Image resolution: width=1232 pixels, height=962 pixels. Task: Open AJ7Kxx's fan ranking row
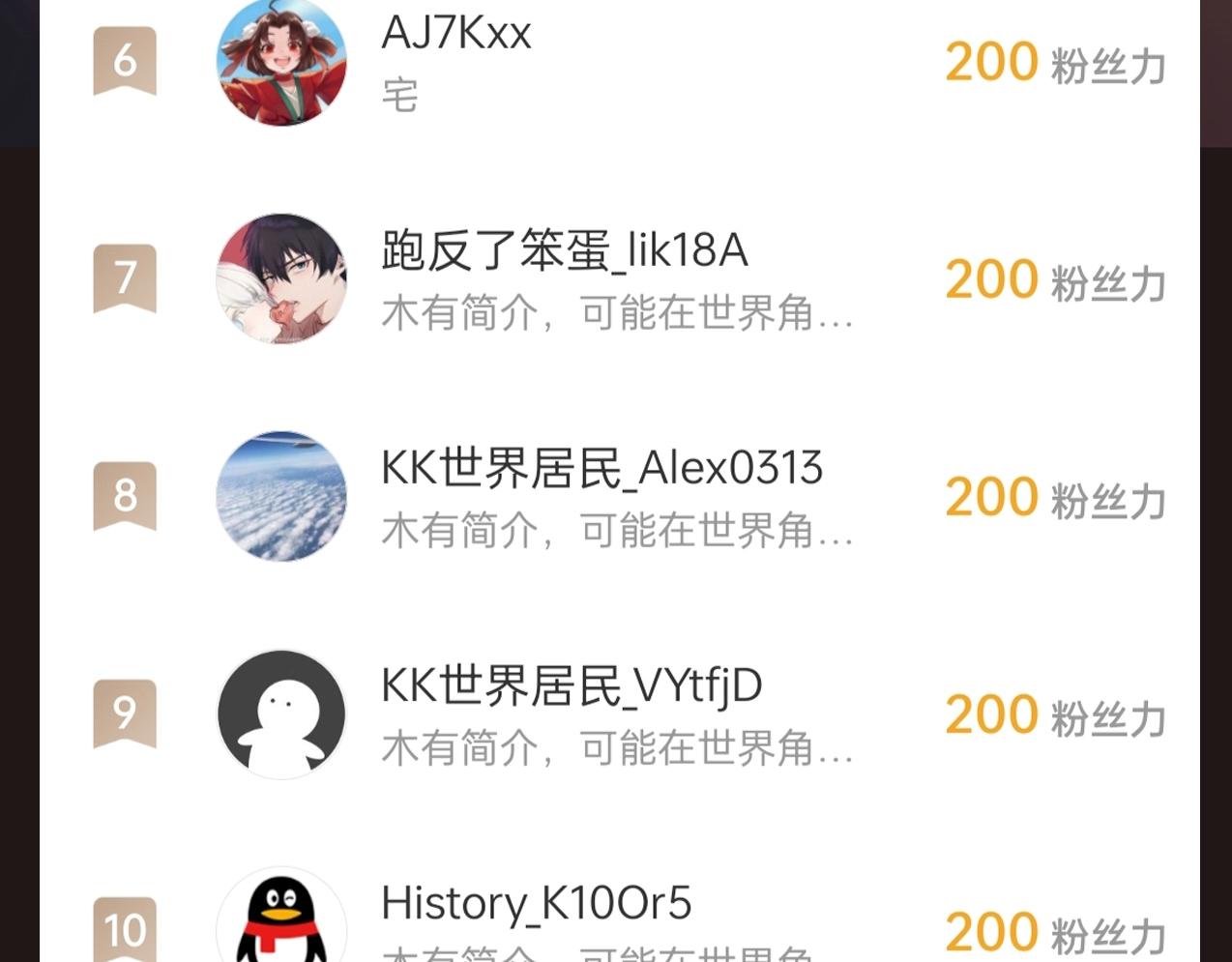click(619, 63)
